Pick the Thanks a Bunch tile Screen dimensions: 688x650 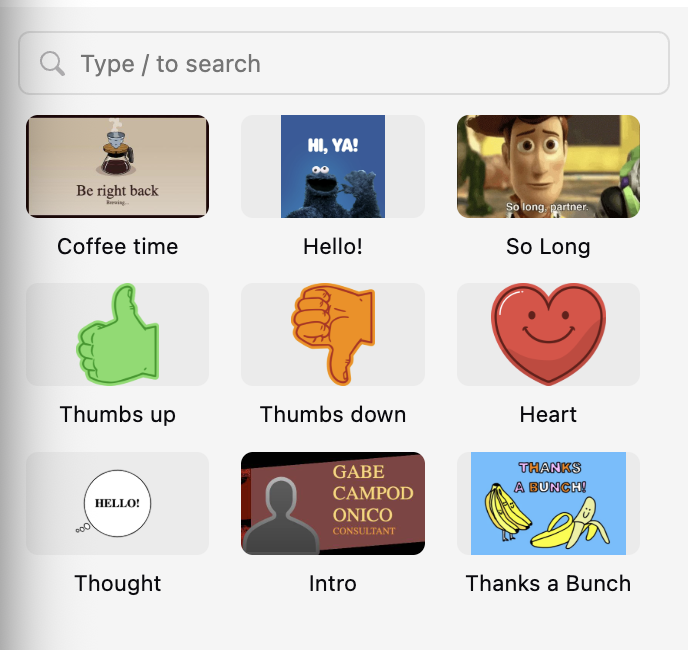tap(548, 503)
